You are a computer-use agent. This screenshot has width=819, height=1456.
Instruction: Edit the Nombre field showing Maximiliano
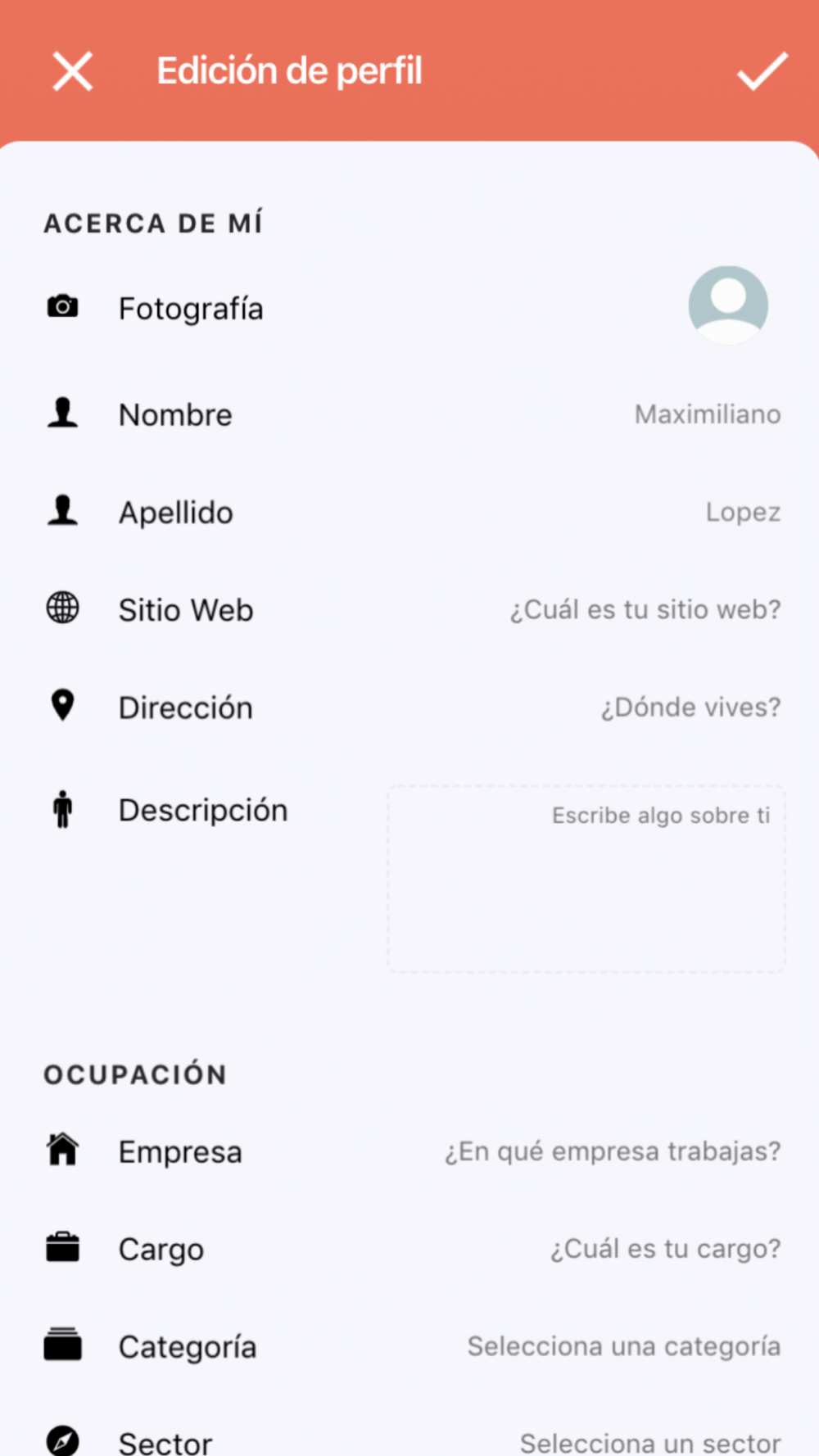coord(708,414)
